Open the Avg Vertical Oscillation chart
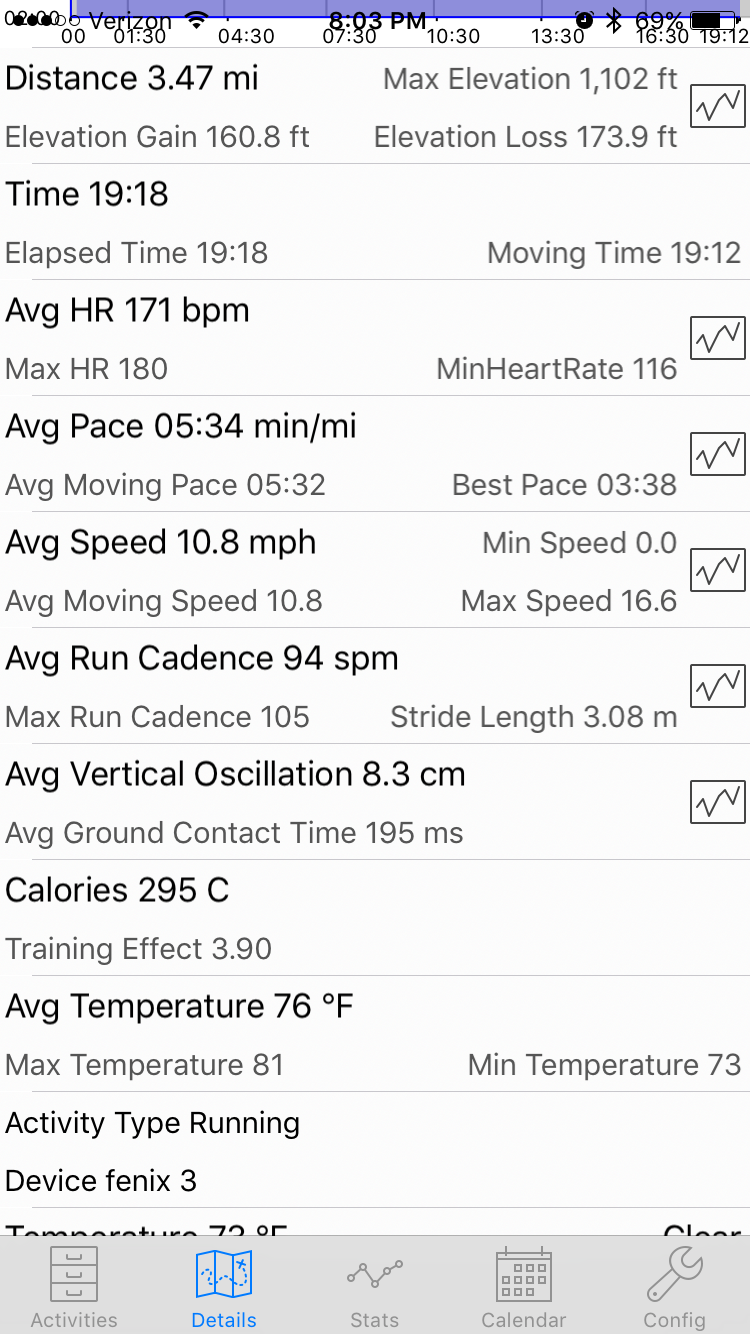This screenshot has height=1334, width=750. (x=717, y=802)
